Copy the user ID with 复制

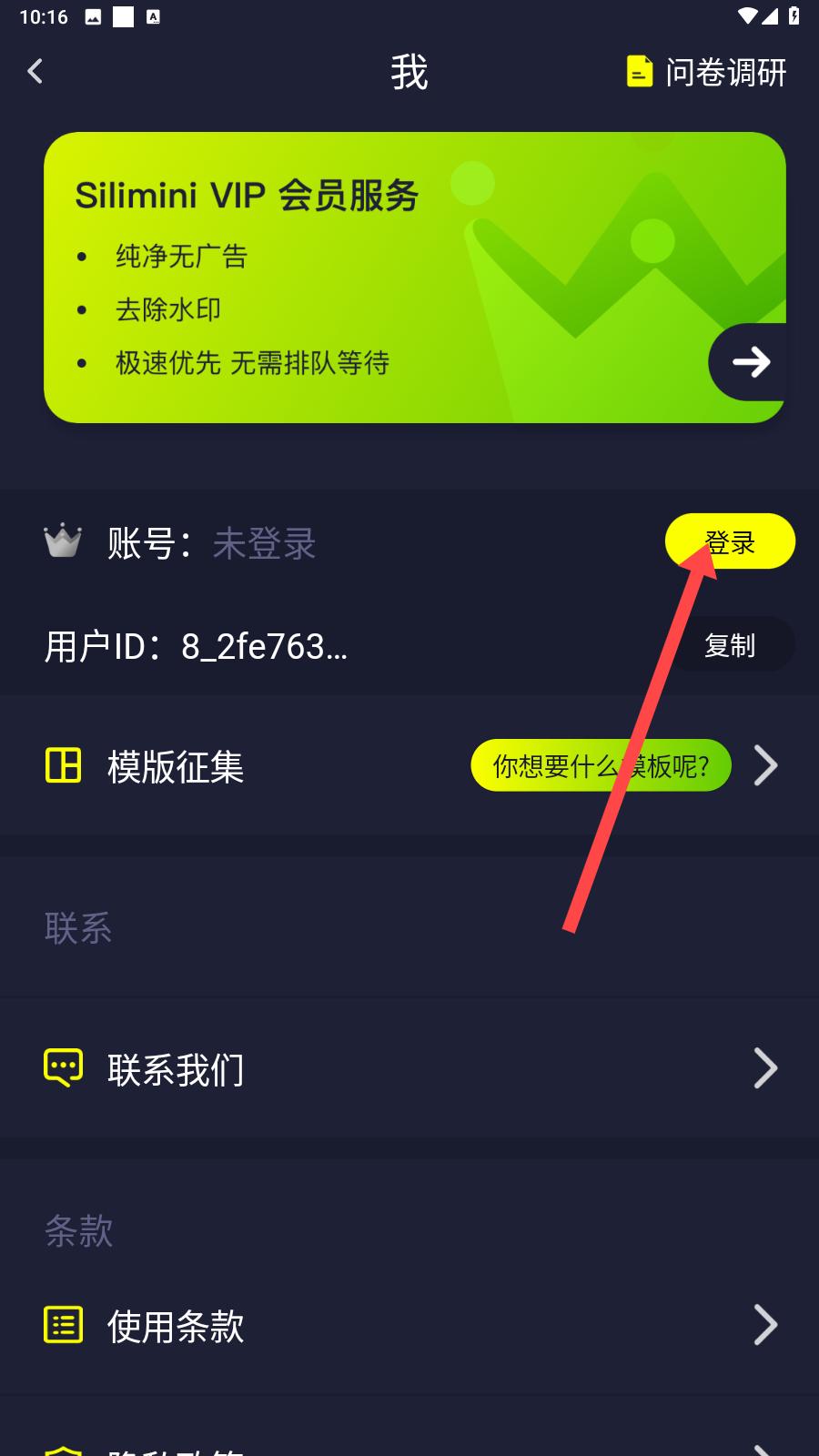(x=730, y=645)
